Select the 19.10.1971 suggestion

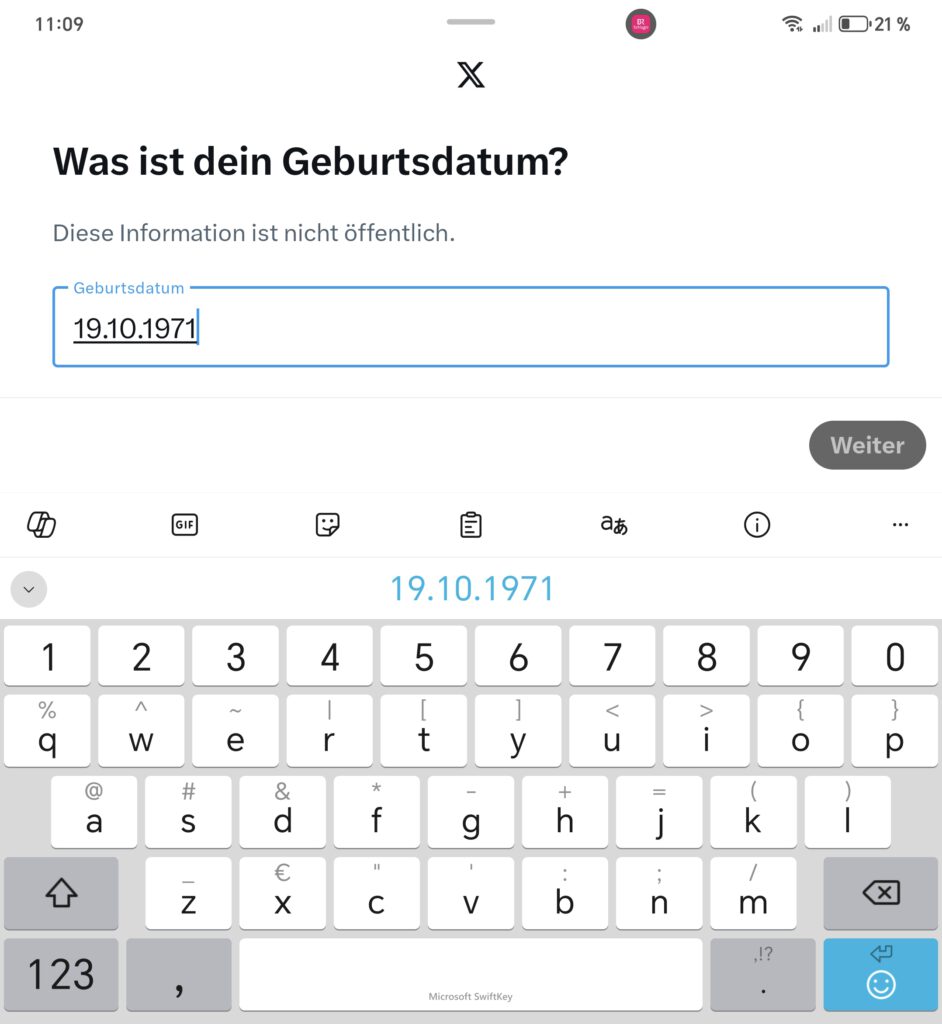pyautogui.click(x=471, y=589)
